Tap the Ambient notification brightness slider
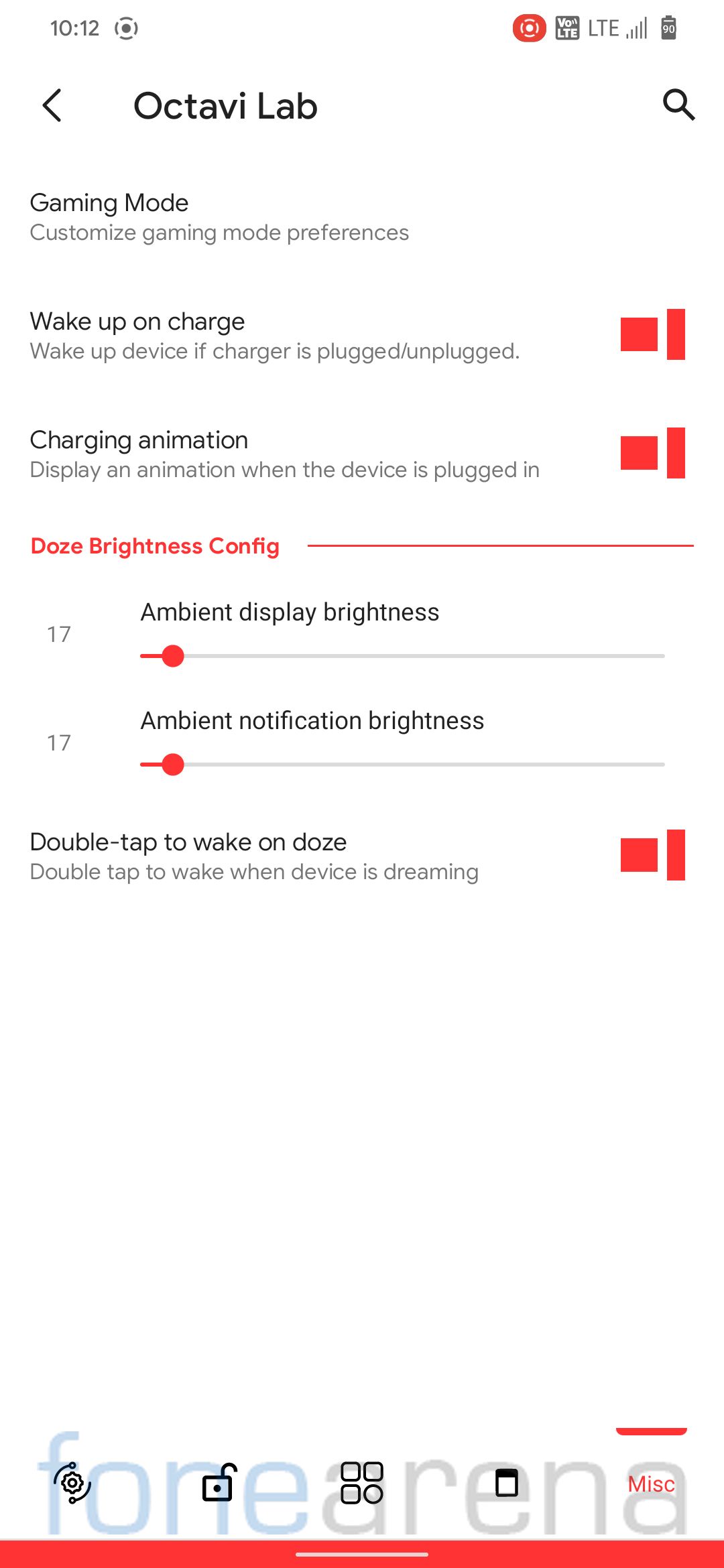 [x=402, y=765]
